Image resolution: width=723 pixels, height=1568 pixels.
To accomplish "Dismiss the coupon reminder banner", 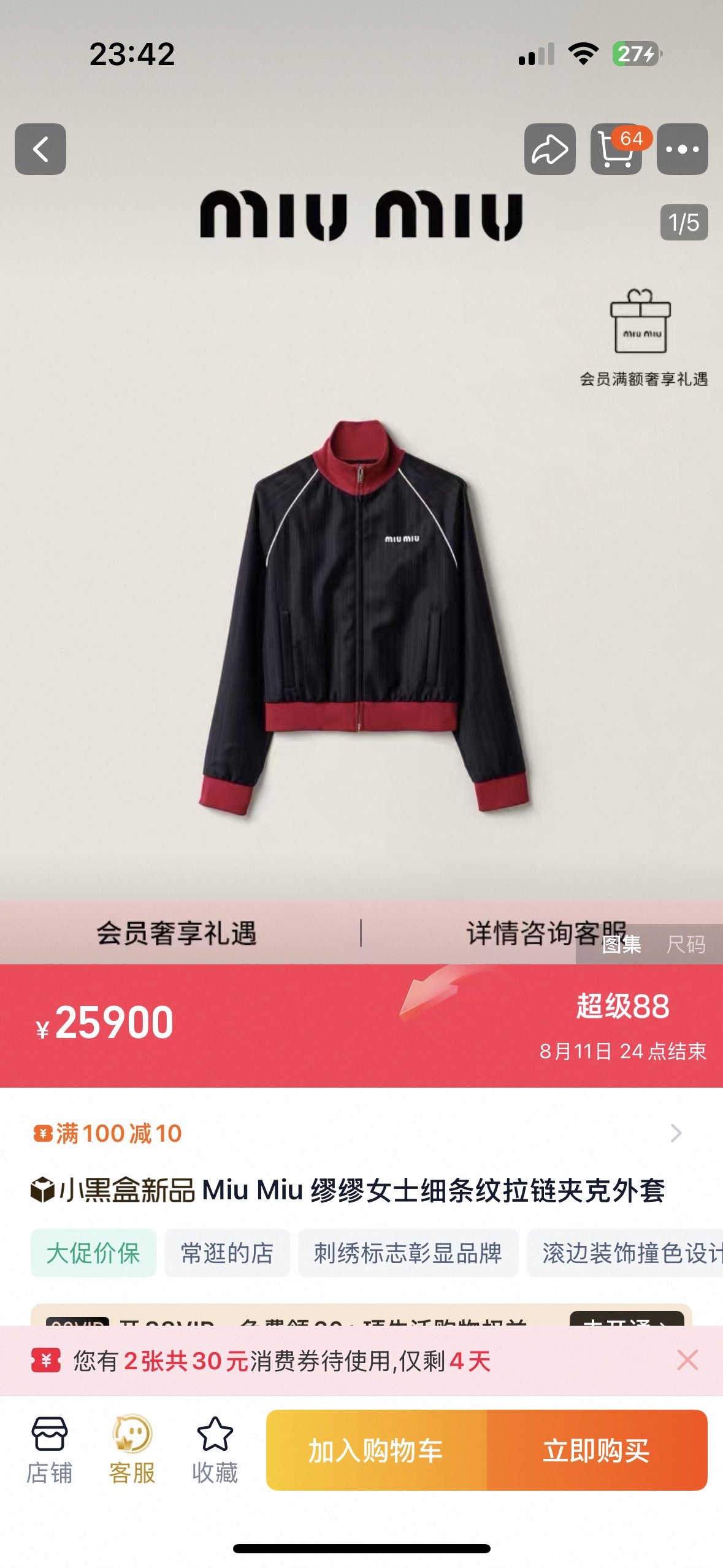I will tap(687, 1360).
